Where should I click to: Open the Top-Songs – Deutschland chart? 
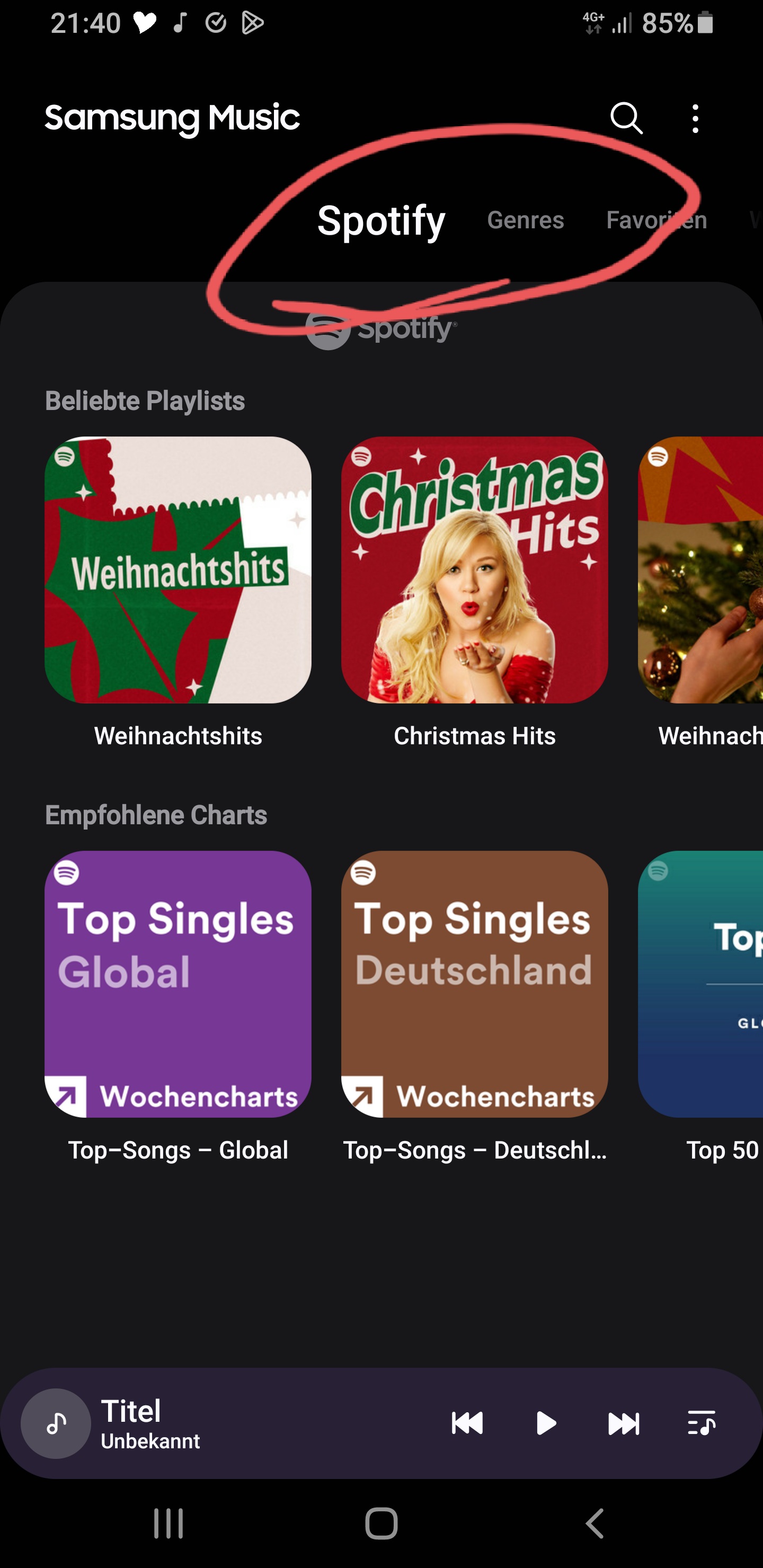point(474,984)
